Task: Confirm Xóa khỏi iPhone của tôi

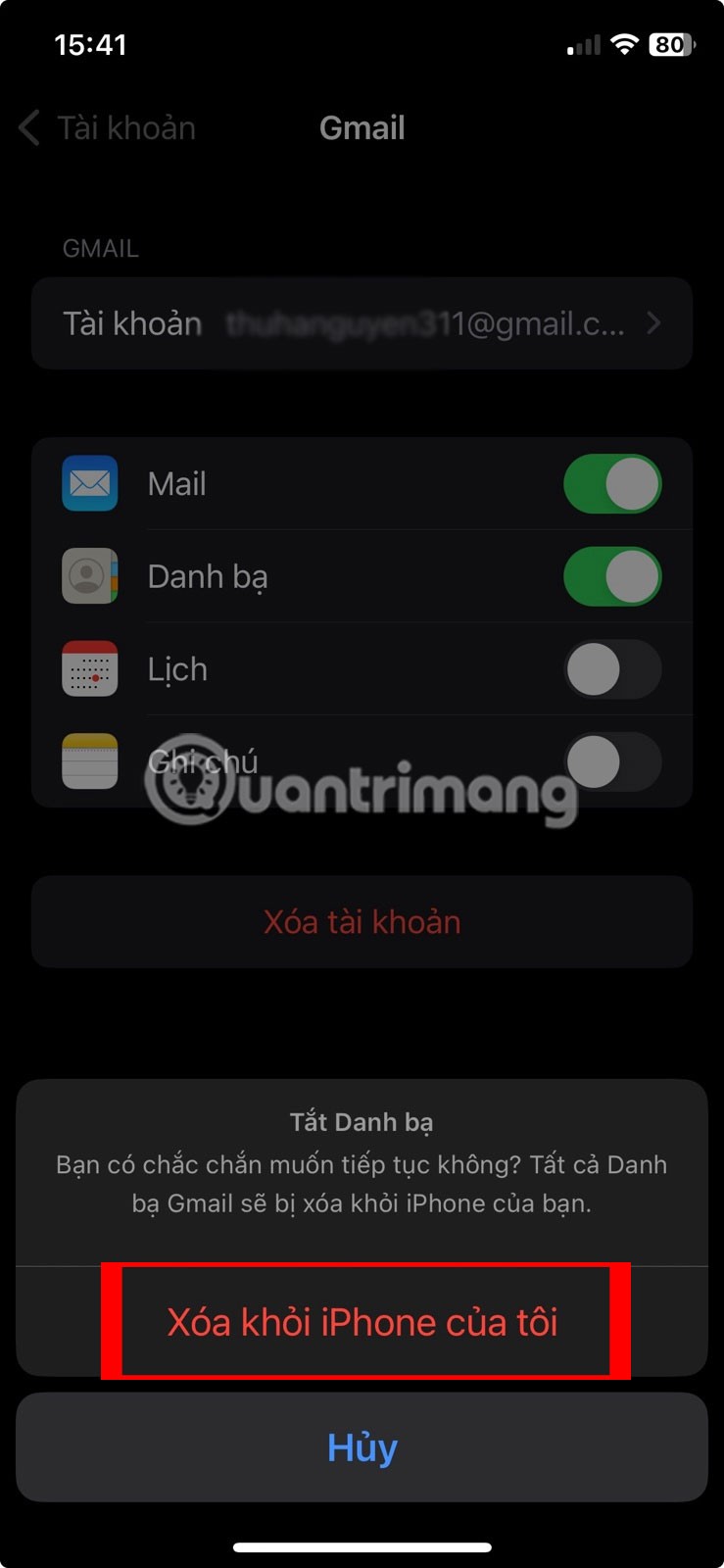Action: [362, 1322]
